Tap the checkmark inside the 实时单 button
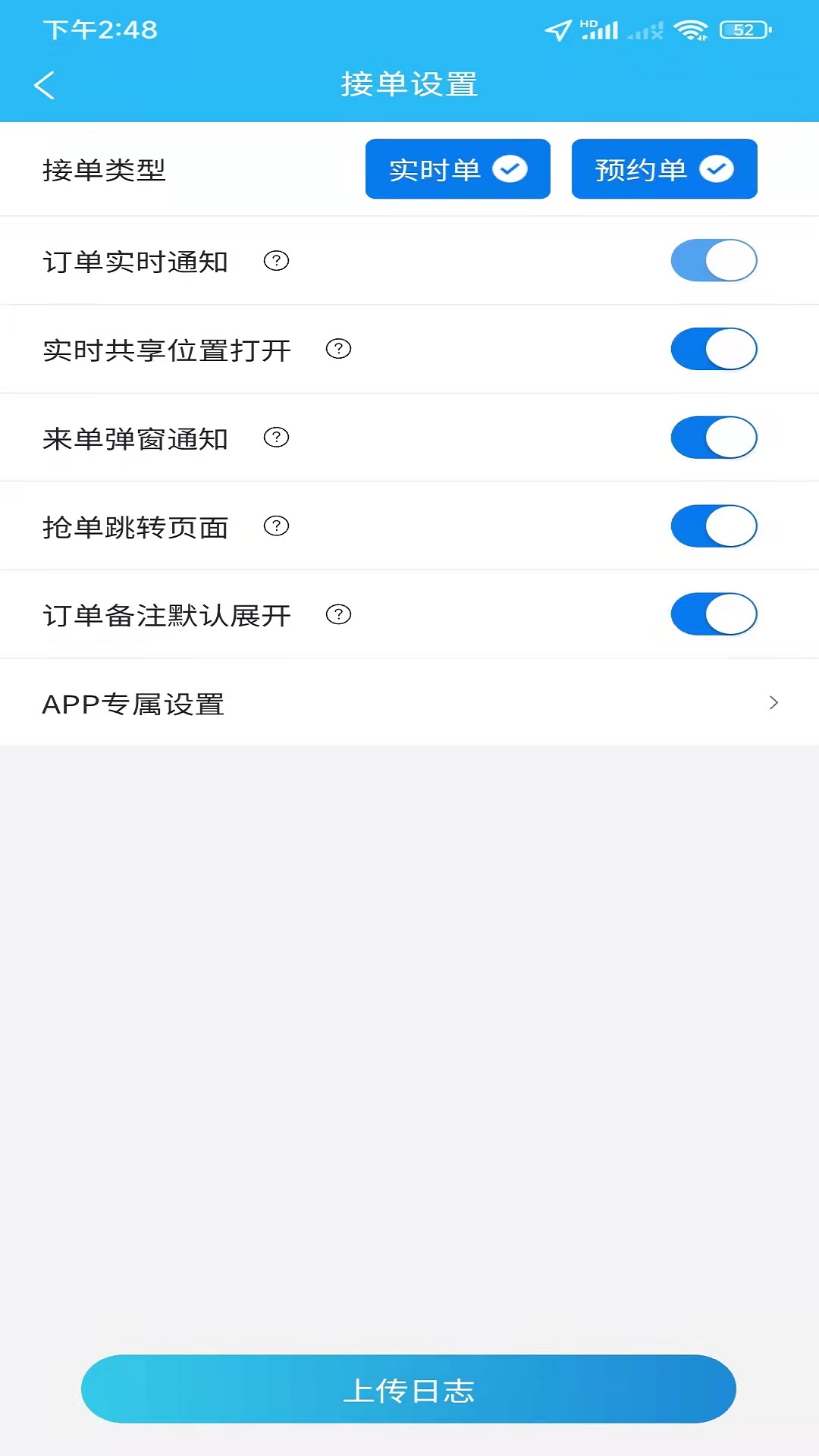Image resolution: width=819 pixels, height=1456 pixels. click(510, 169)
